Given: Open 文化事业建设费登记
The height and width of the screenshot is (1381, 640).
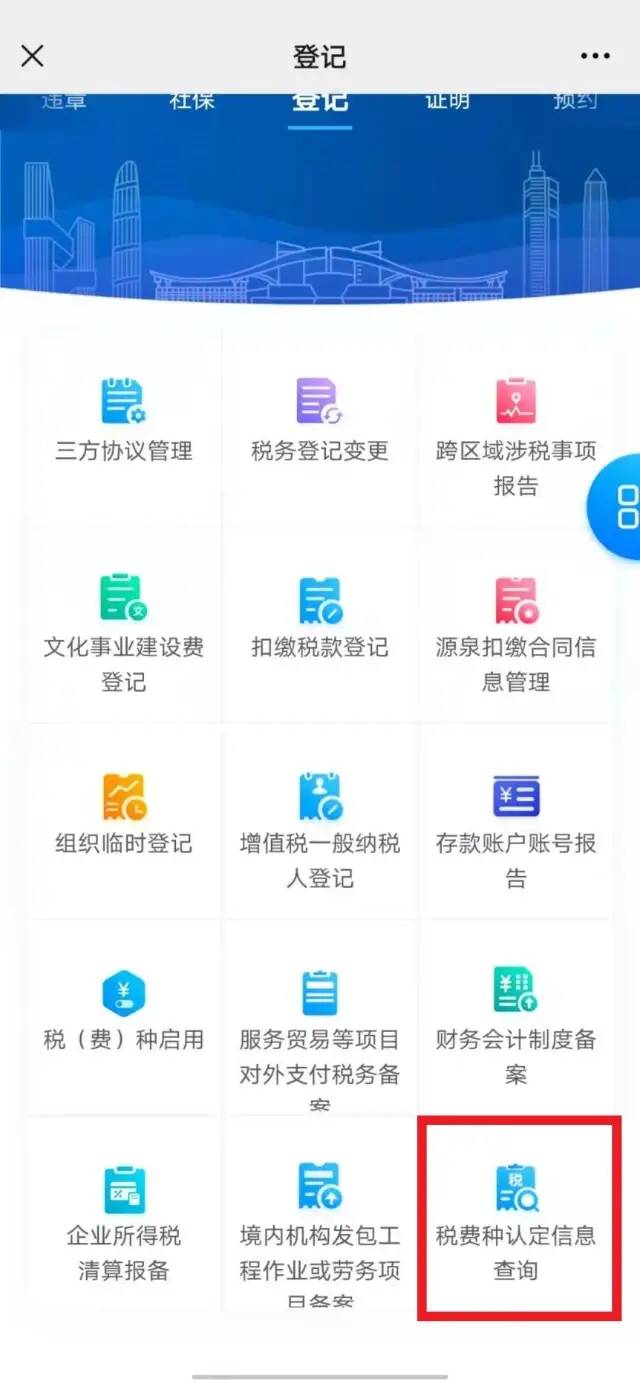Looking at the screenshot, I should click(124, 630).
